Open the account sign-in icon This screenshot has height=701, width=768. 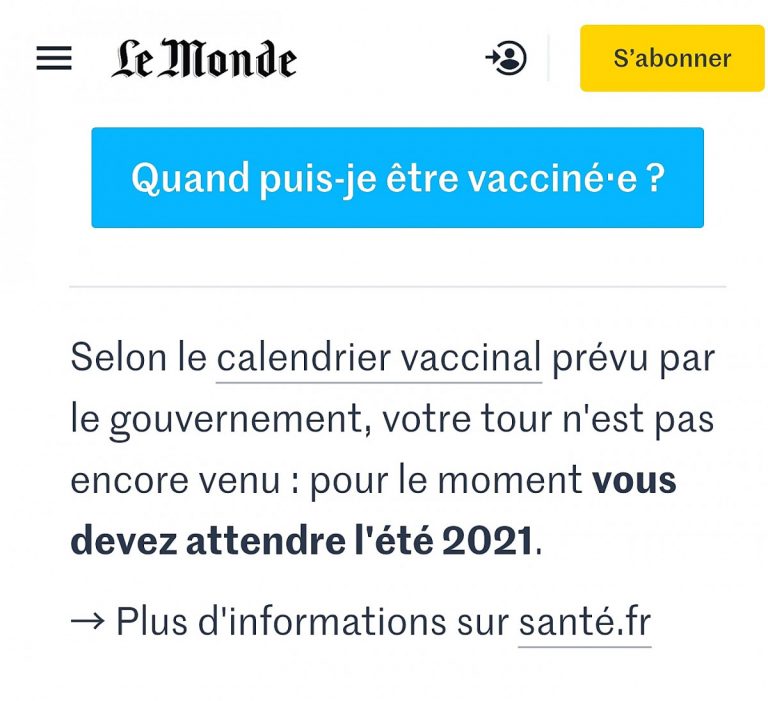click(x=506, y=58)
